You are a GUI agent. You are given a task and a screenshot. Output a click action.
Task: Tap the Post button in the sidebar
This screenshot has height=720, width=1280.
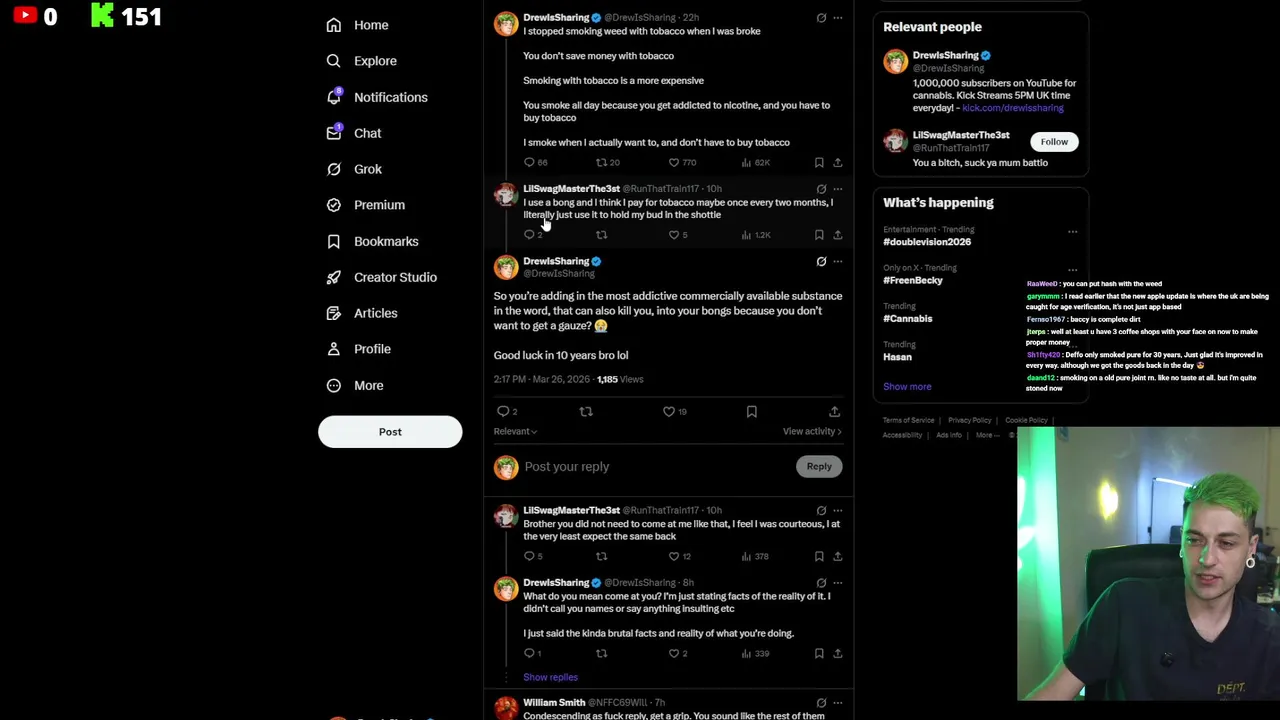[x=390, y=432]
